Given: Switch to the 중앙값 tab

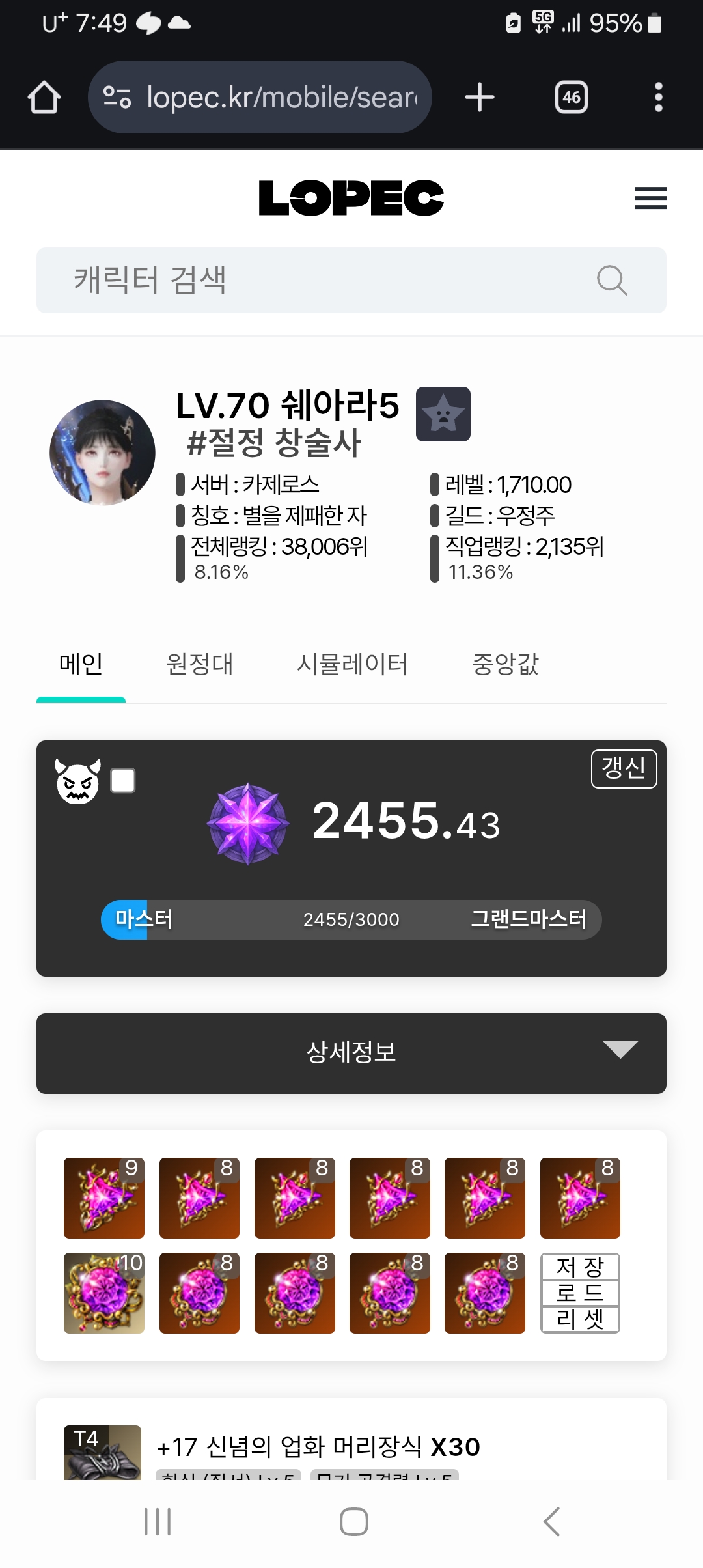Looking at the screenshot, I should pyautogui.click(x=505, y=664).
